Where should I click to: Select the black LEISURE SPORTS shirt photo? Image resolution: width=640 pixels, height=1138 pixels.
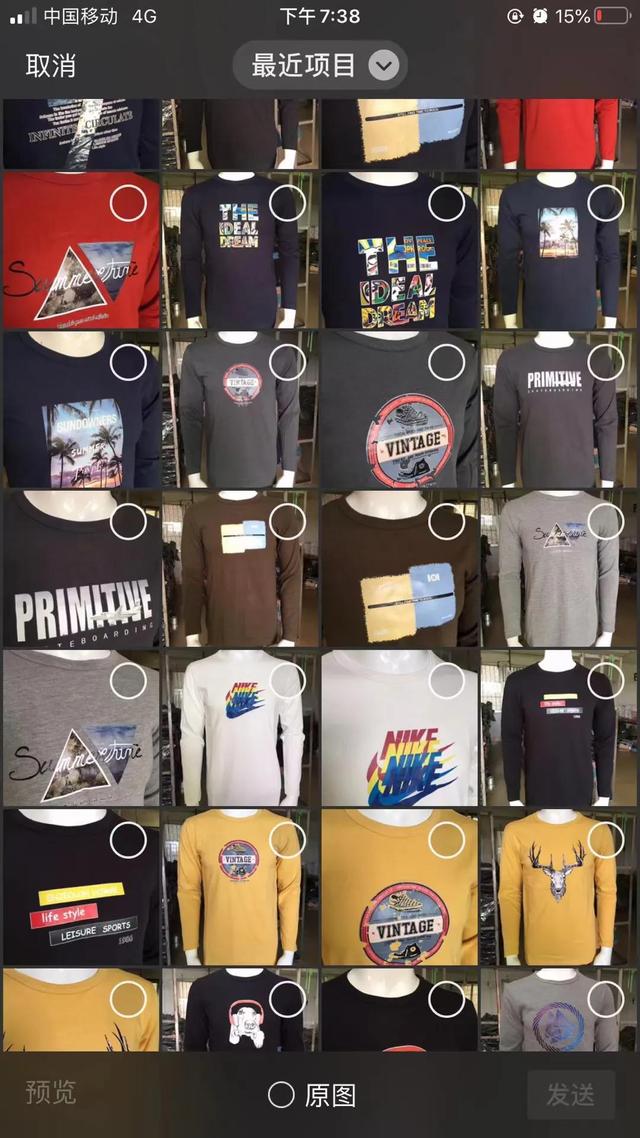(x=128, y=840)
